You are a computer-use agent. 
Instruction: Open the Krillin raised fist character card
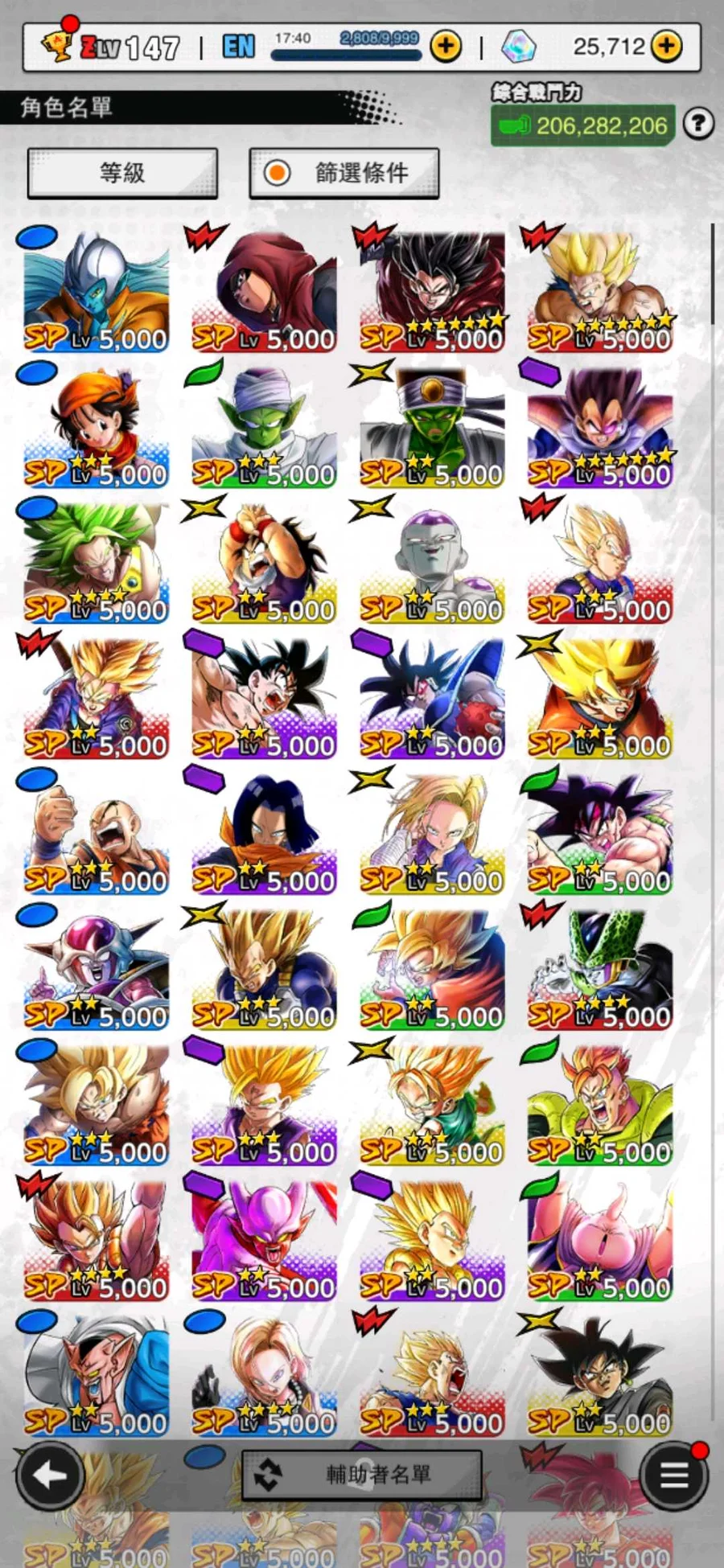pos(97,834)
